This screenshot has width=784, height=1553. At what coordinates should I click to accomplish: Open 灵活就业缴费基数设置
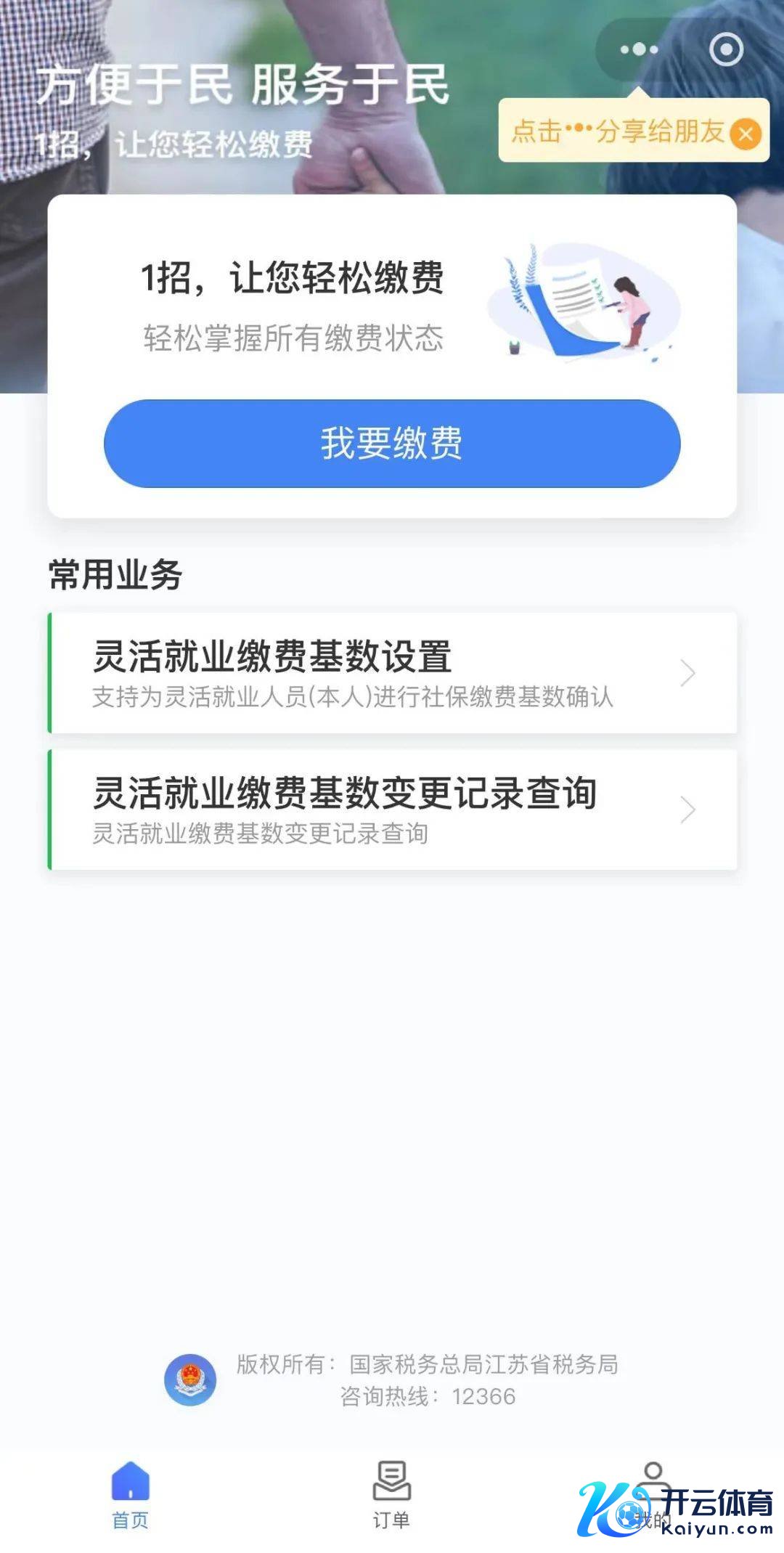[x=392, y=673]
